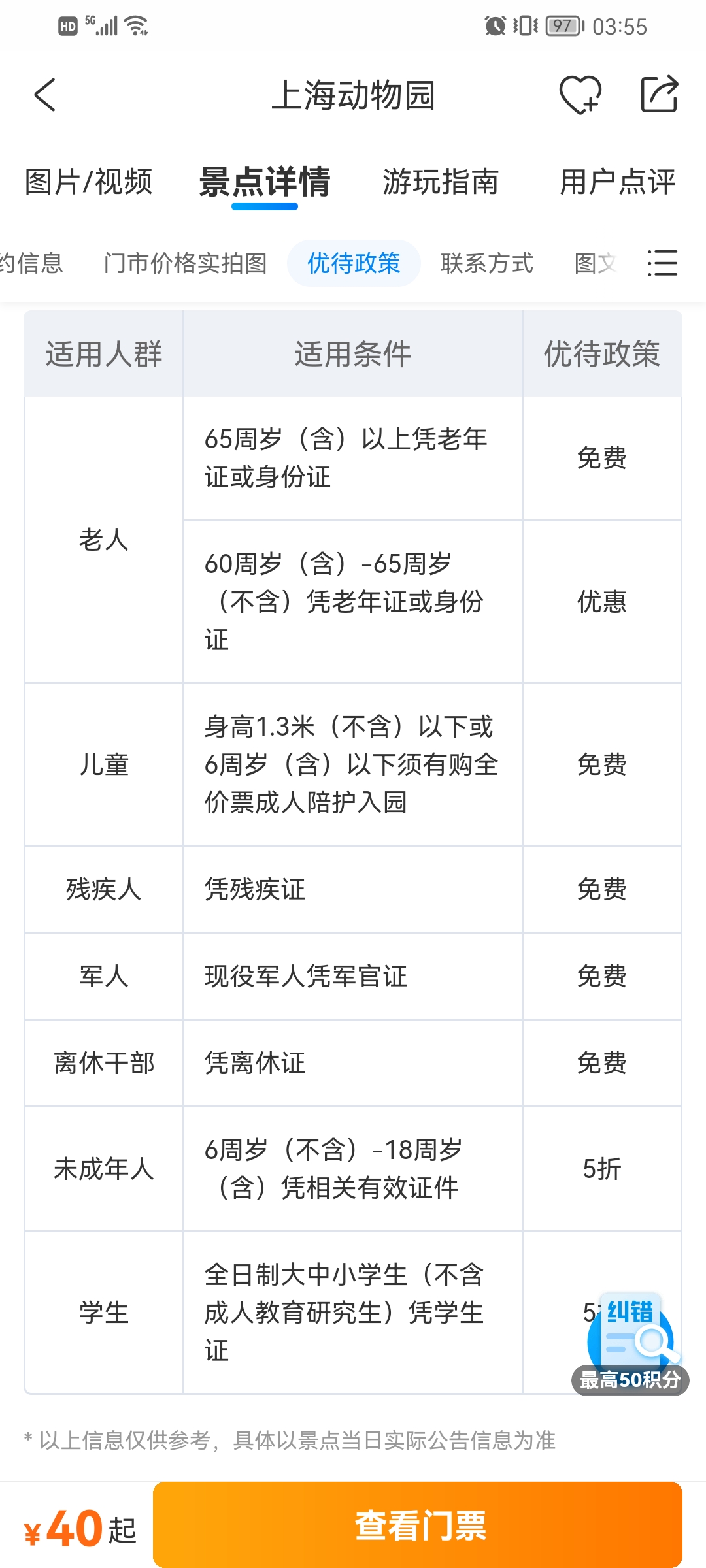Switch to 用户点评 tab
706x1568 pixels.
click(x=618, y=182)
